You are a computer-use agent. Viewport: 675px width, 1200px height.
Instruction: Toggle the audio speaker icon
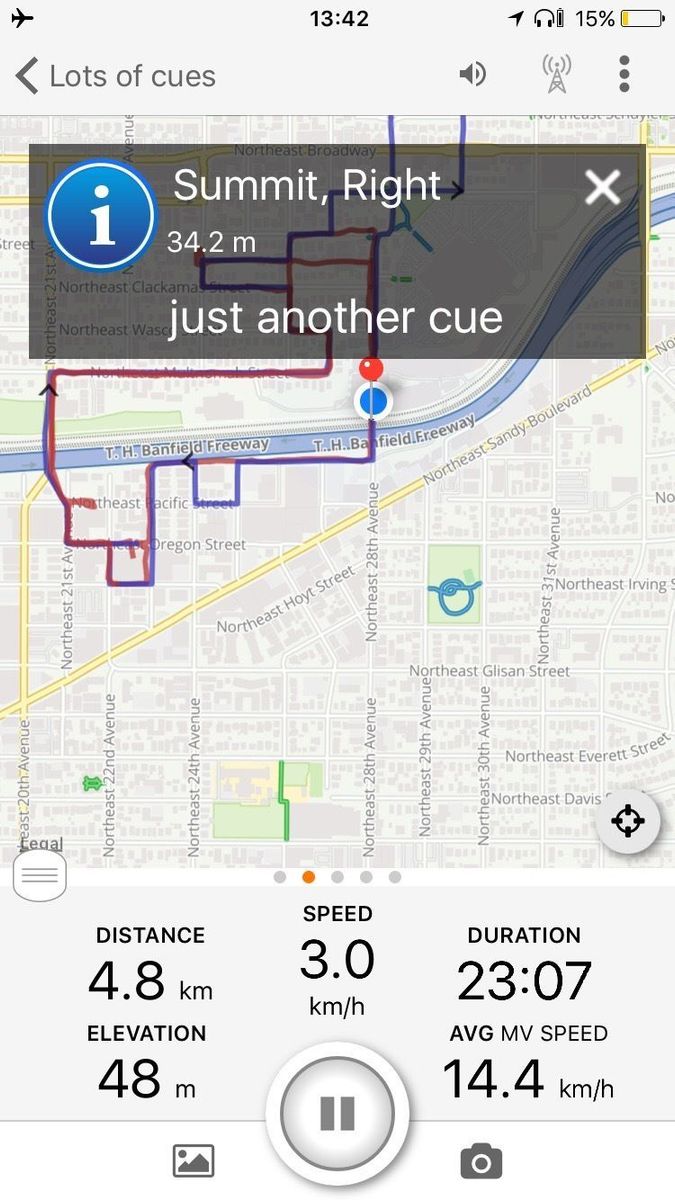tap(472, 75)
